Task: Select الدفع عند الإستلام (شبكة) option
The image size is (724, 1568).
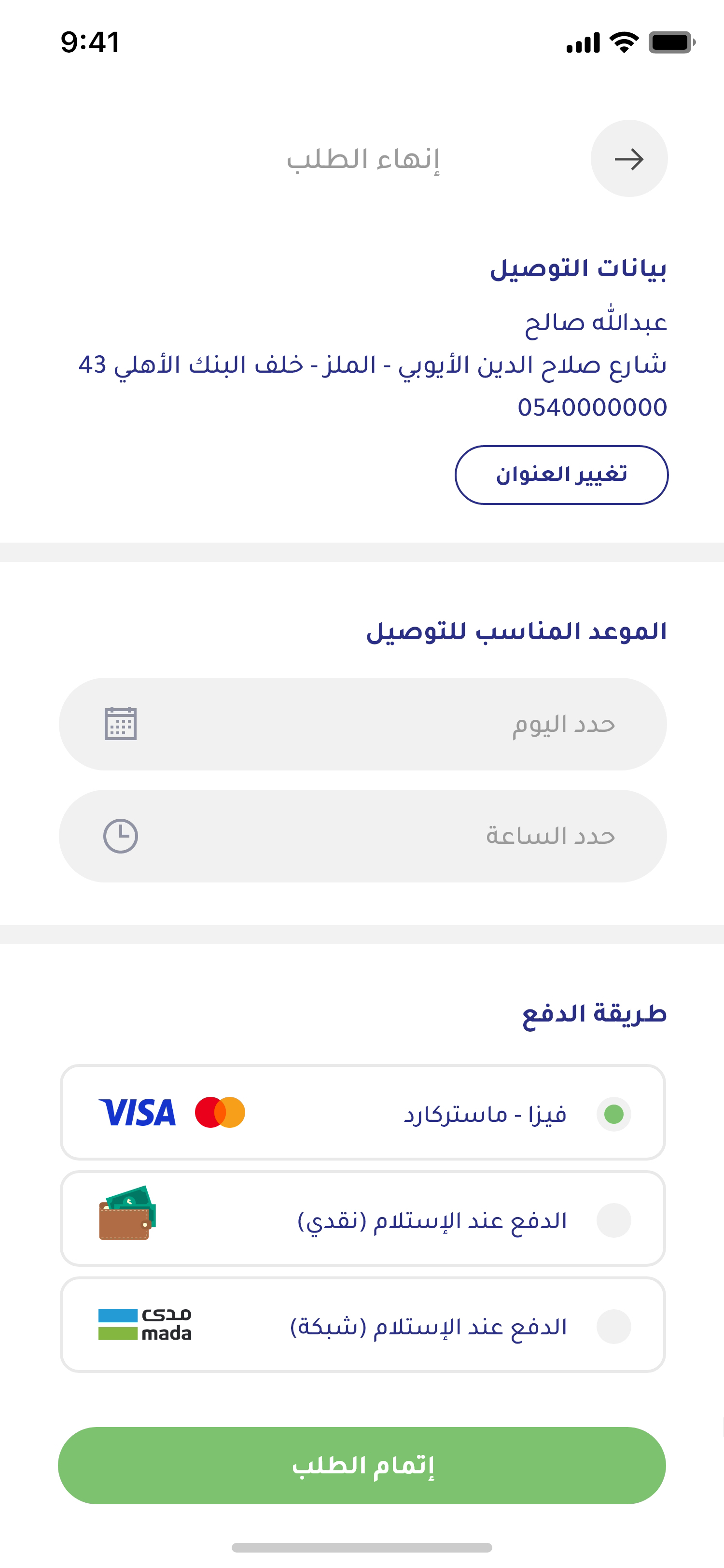Action: [362, 1325]
